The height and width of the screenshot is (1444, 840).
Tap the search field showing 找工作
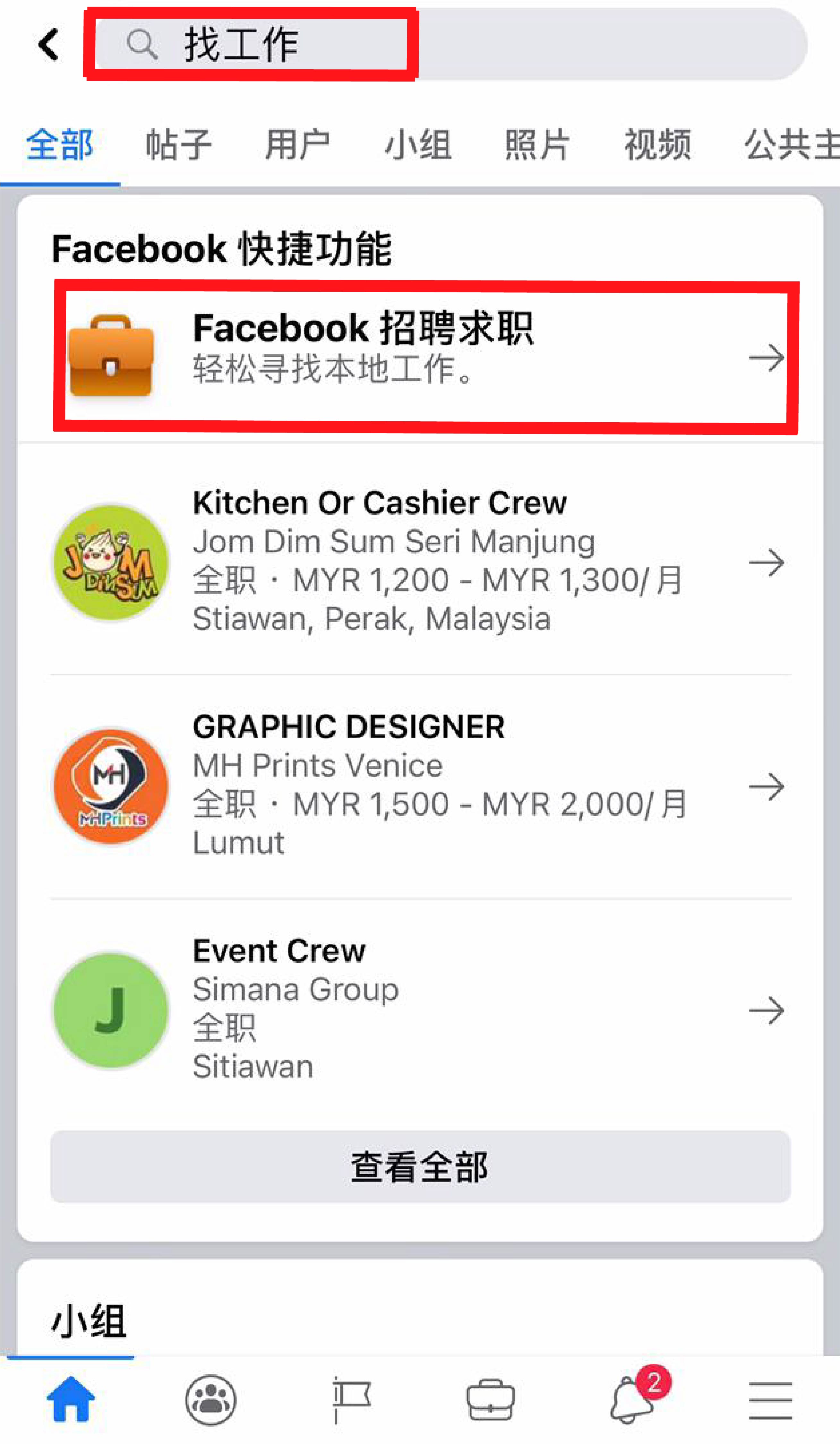[x=447, y=45]
